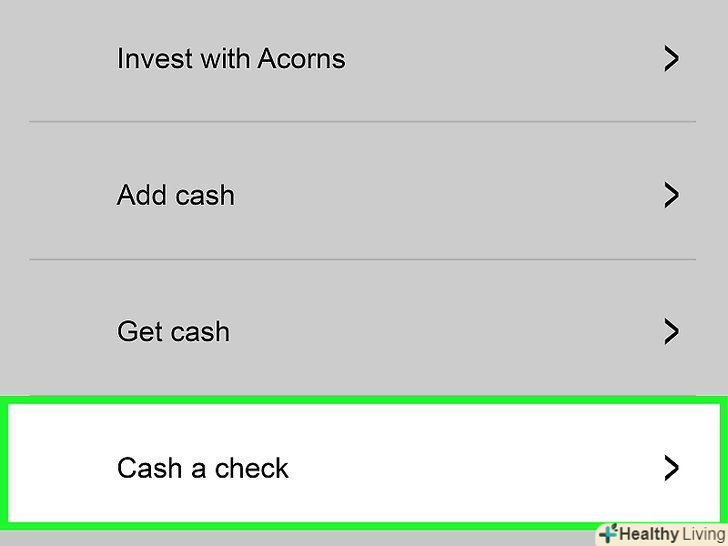The width and height of the screenshot is (728, 546).
Task: Select the Add cash row
Action: 176,195
